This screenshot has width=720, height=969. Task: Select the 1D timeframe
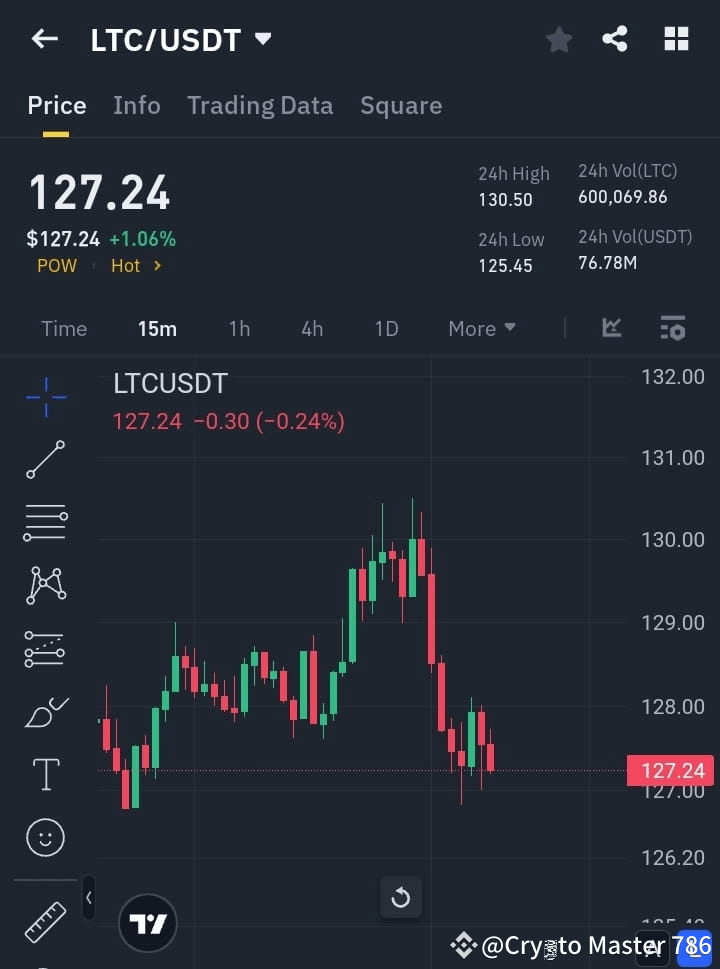[387, 328]
